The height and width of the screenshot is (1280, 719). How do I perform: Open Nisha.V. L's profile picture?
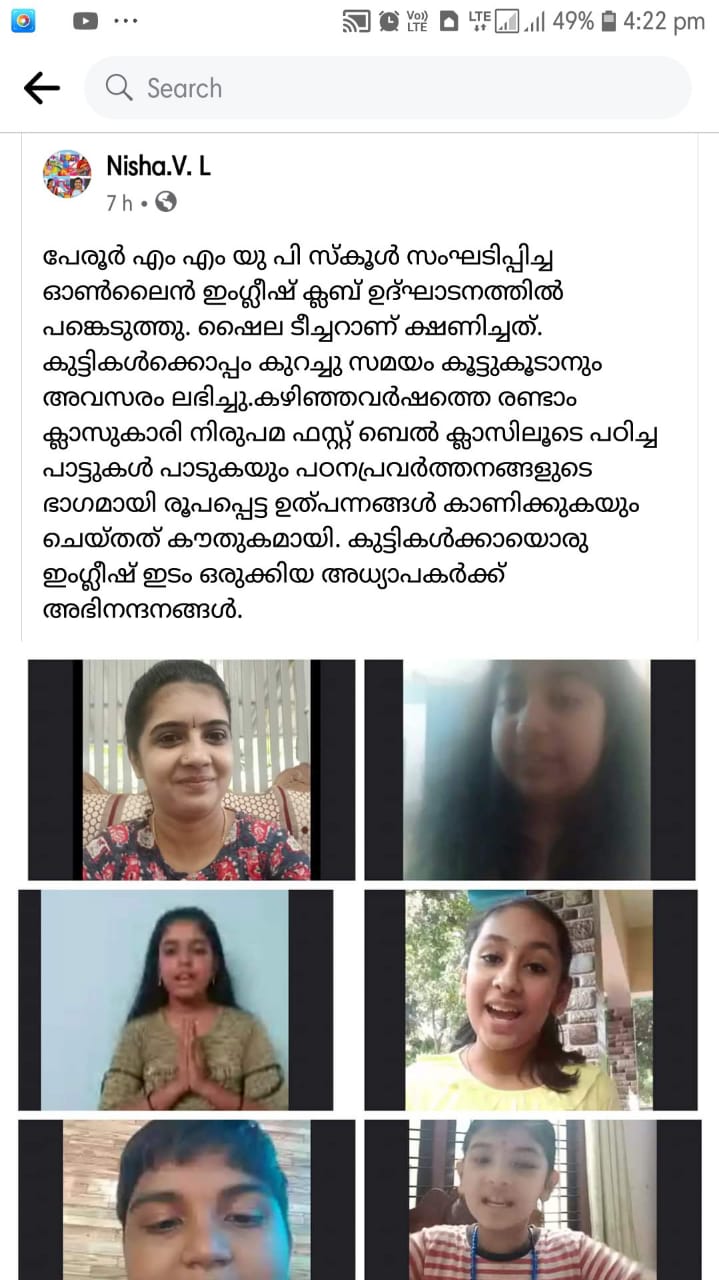click(x=67, y=174)
